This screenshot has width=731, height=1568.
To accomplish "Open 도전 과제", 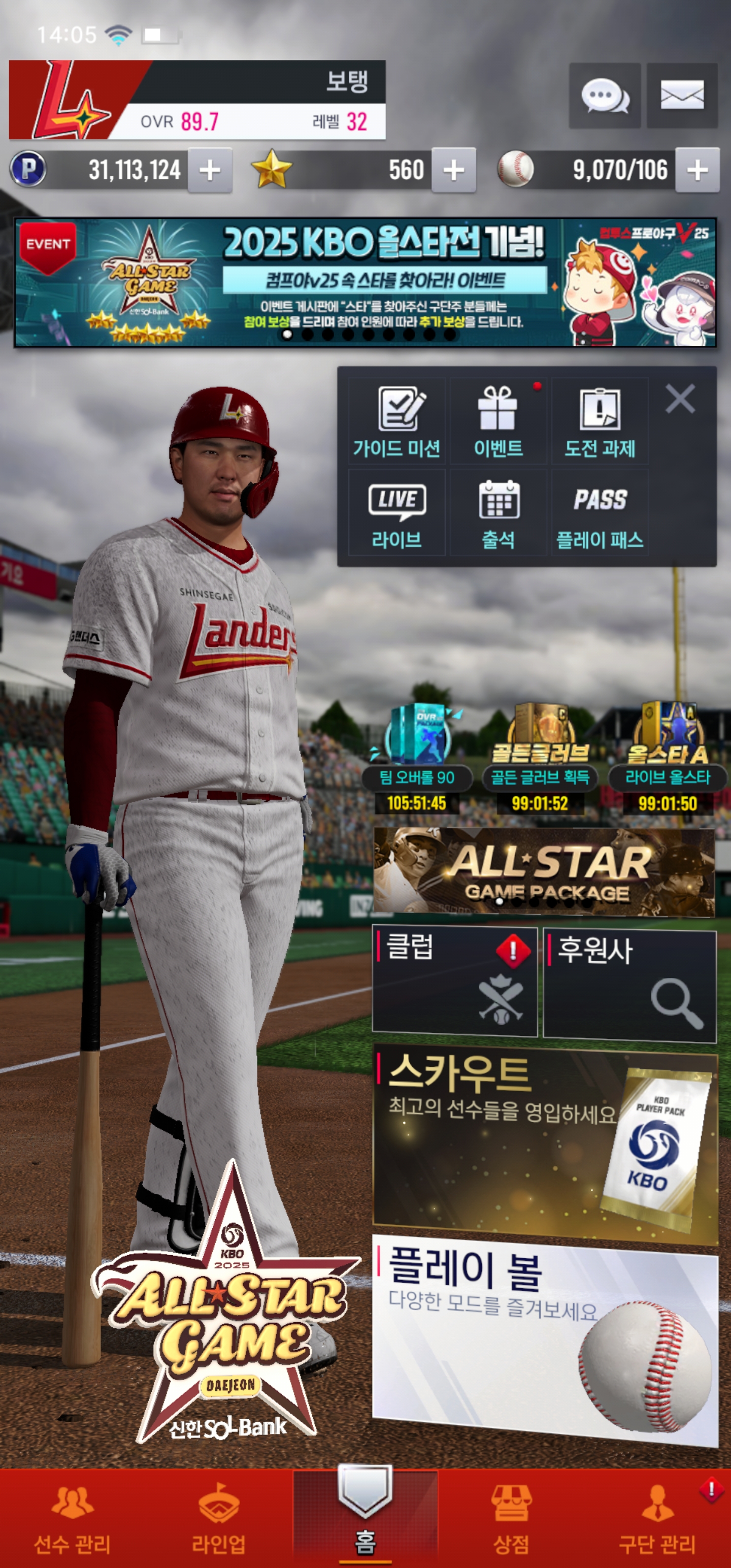I will (x=600, y=421).
